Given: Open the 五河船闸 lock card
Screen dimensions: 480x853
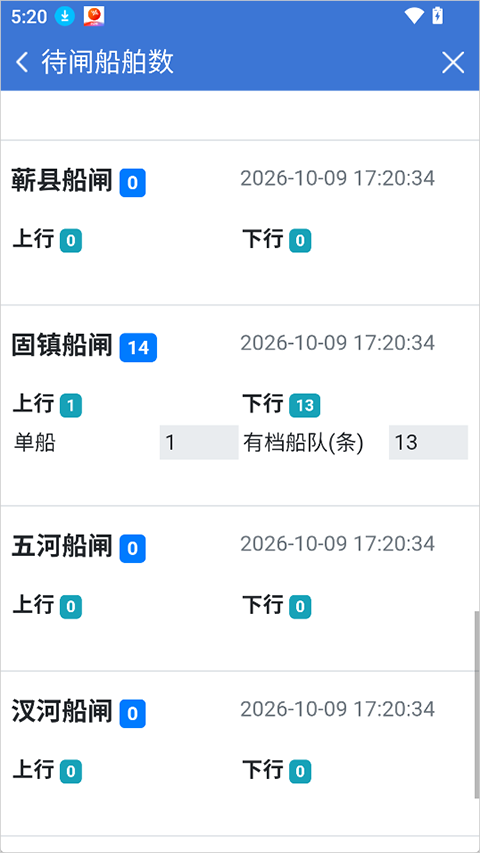Looking at the screenshot, I should coord(239,589).
